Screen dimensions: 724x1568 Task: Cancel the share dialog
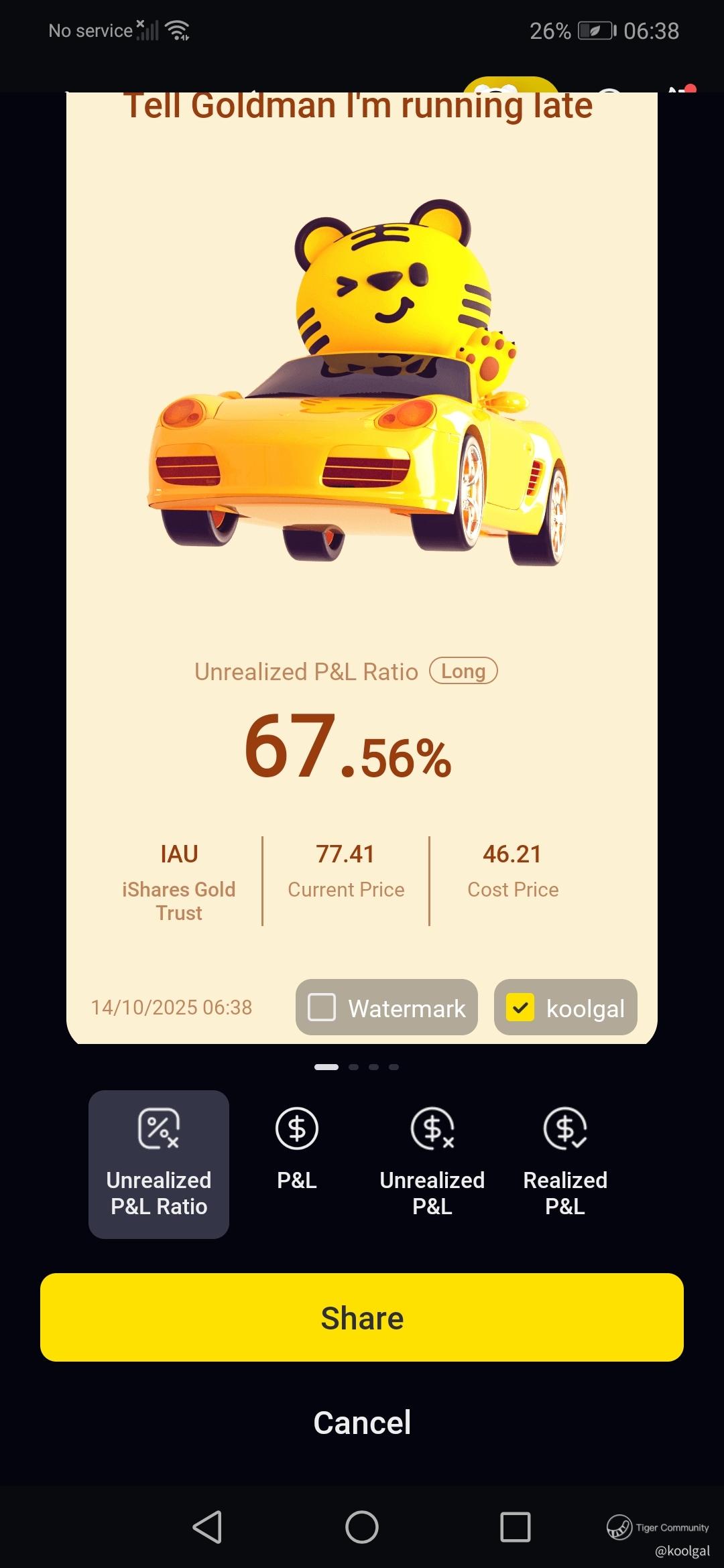[362, 1422]
